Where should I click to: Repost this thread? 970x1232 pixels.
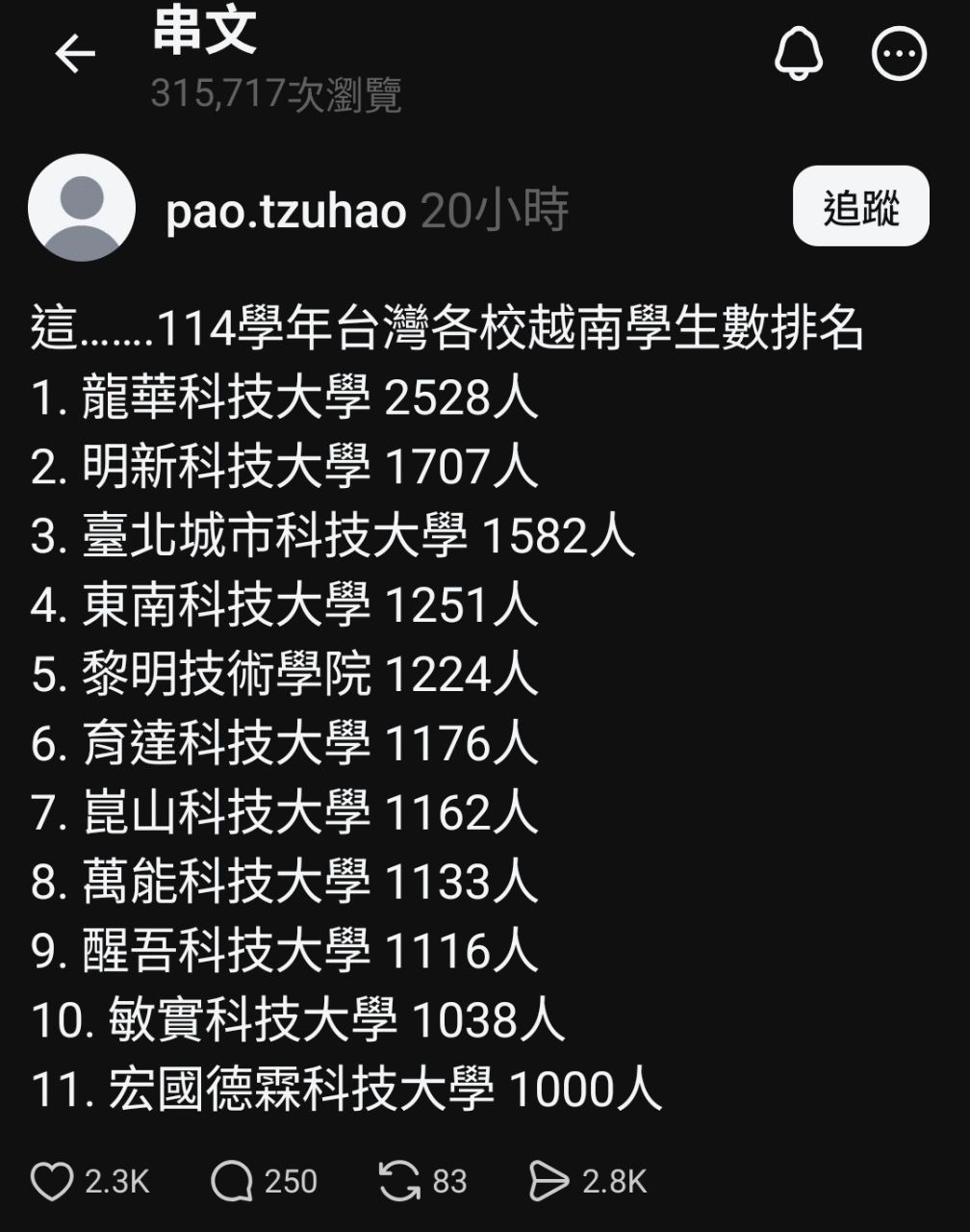coord(399,1181)
